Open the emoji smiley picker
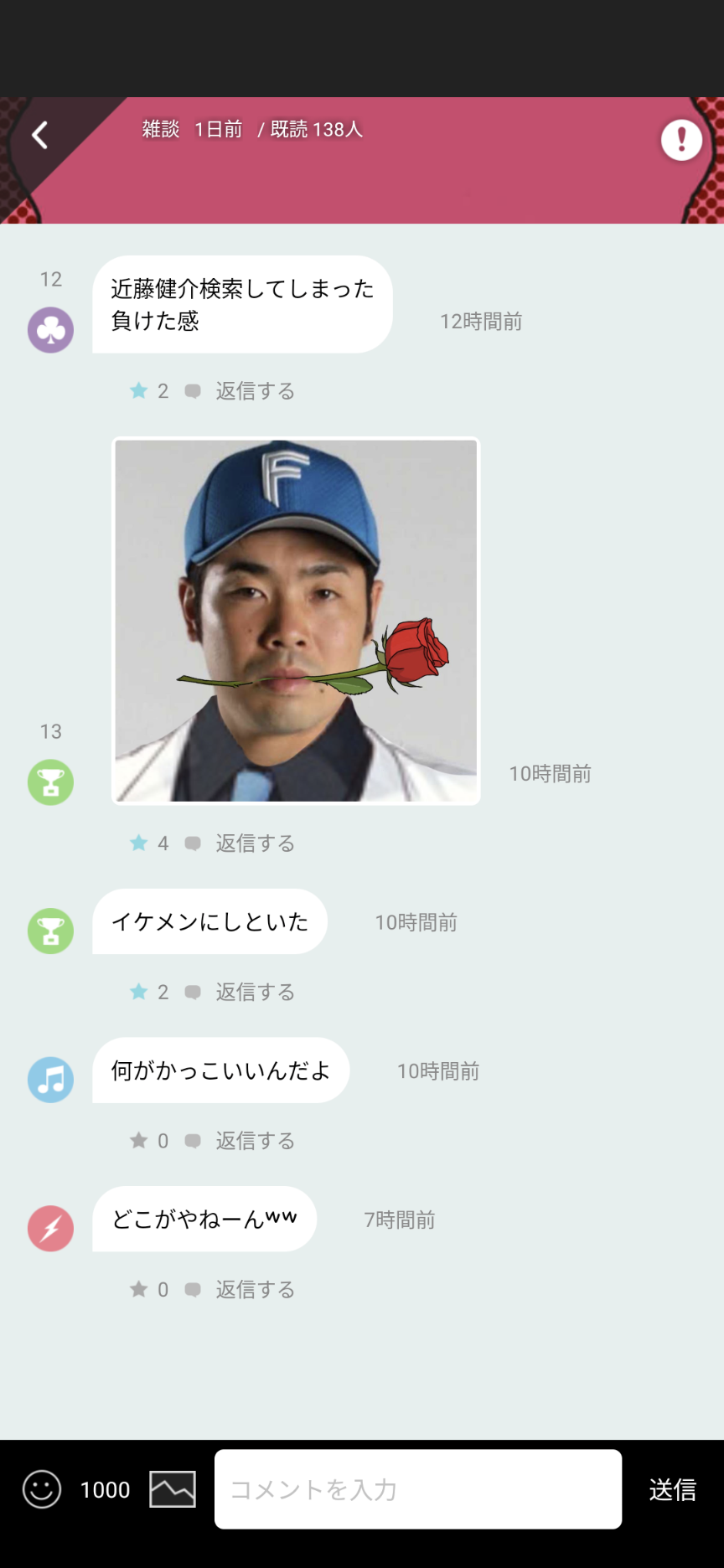The width and height of the screenshot is (724, 1568). [42, 1489]
